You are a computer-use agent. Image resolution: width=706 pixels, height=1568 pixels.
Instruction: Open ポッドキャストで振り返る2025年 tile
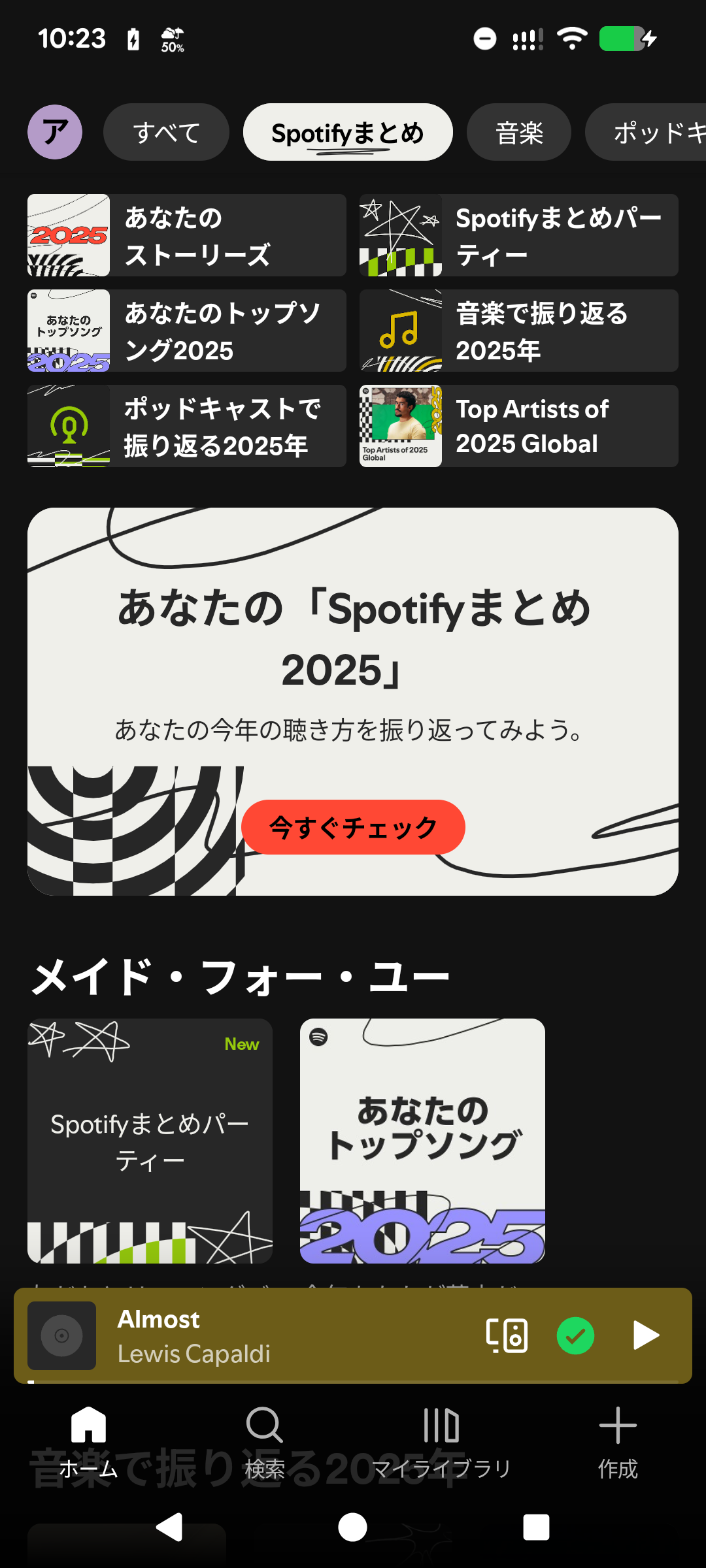click(x=187, y=426)
